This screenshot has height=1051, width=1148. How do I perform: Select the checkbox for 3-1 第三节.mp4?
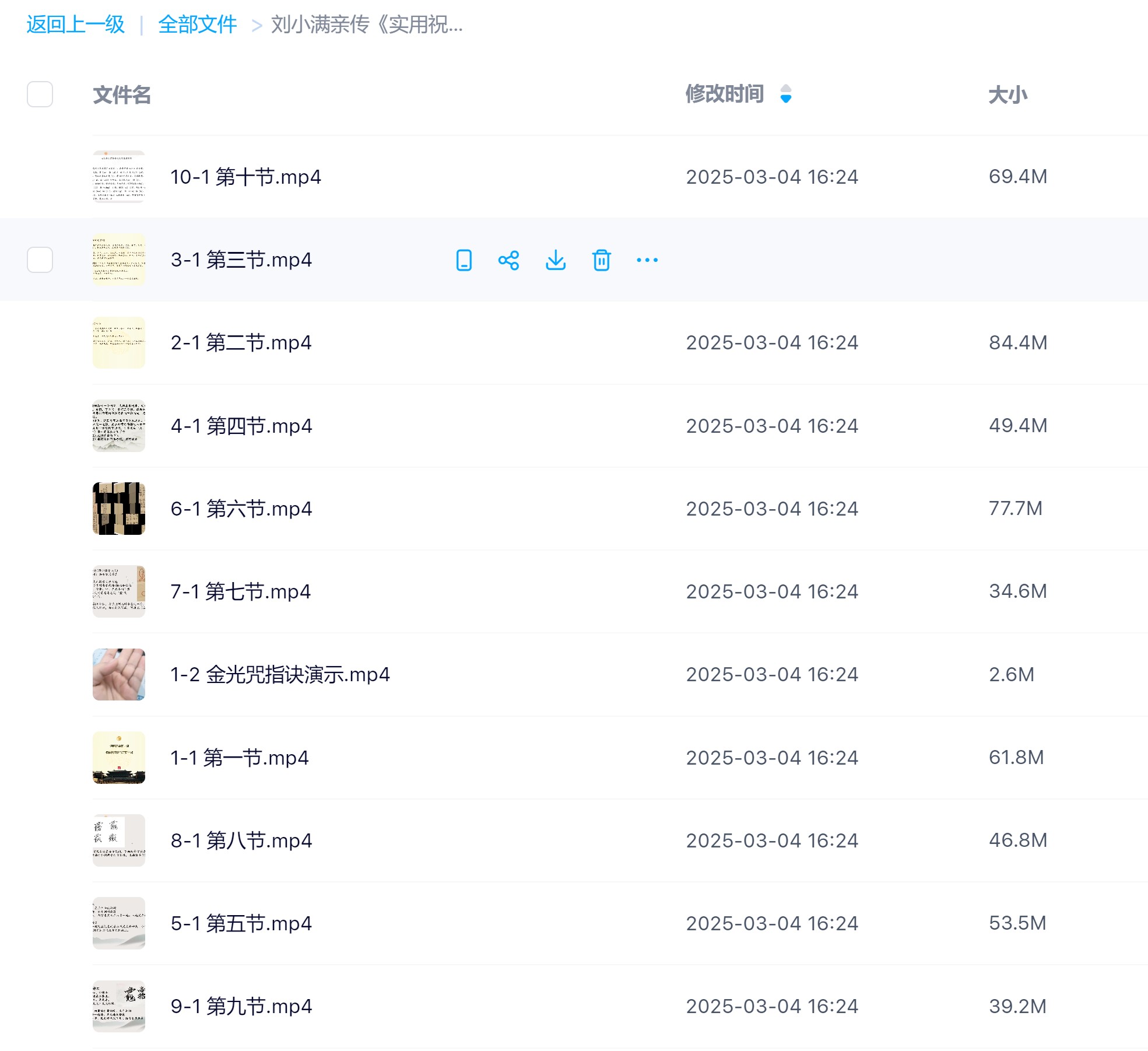point(40,260)
